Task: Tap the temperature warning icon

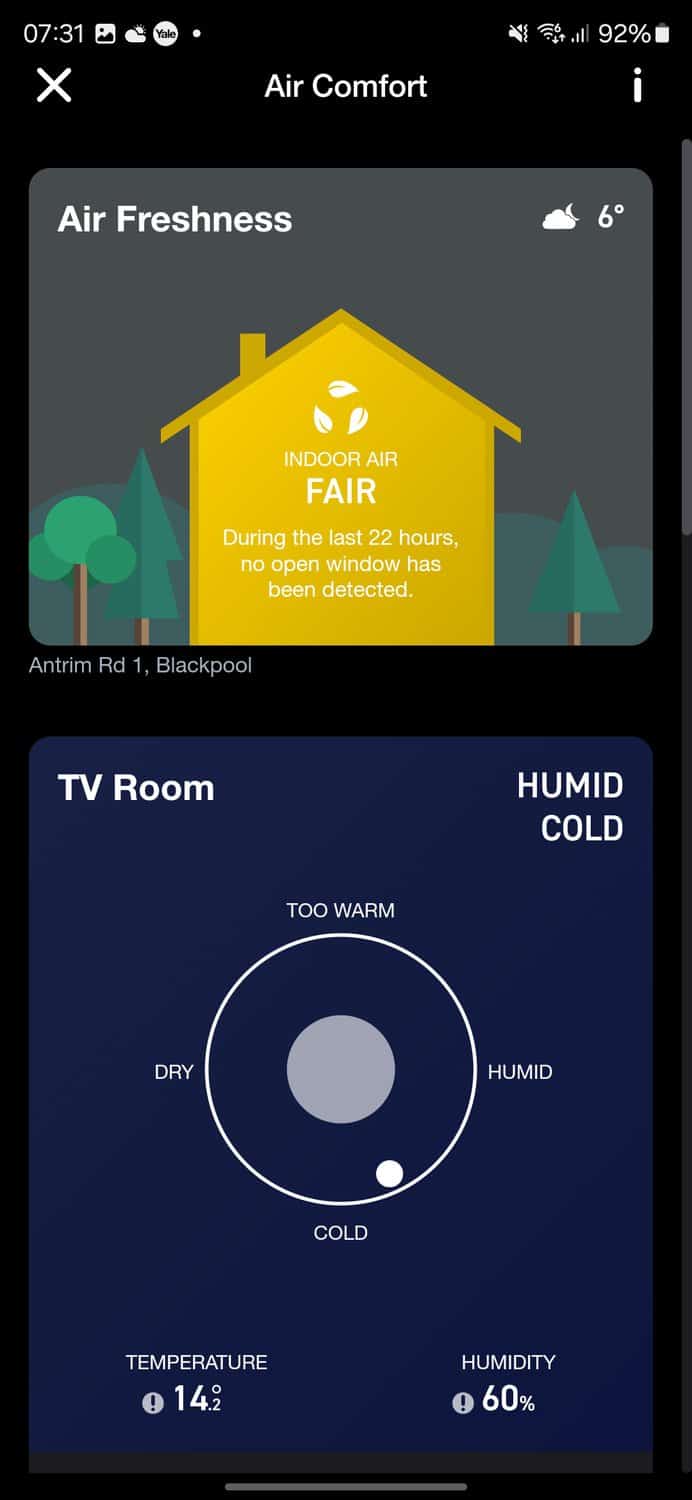Action: [x=152, y=1403]
